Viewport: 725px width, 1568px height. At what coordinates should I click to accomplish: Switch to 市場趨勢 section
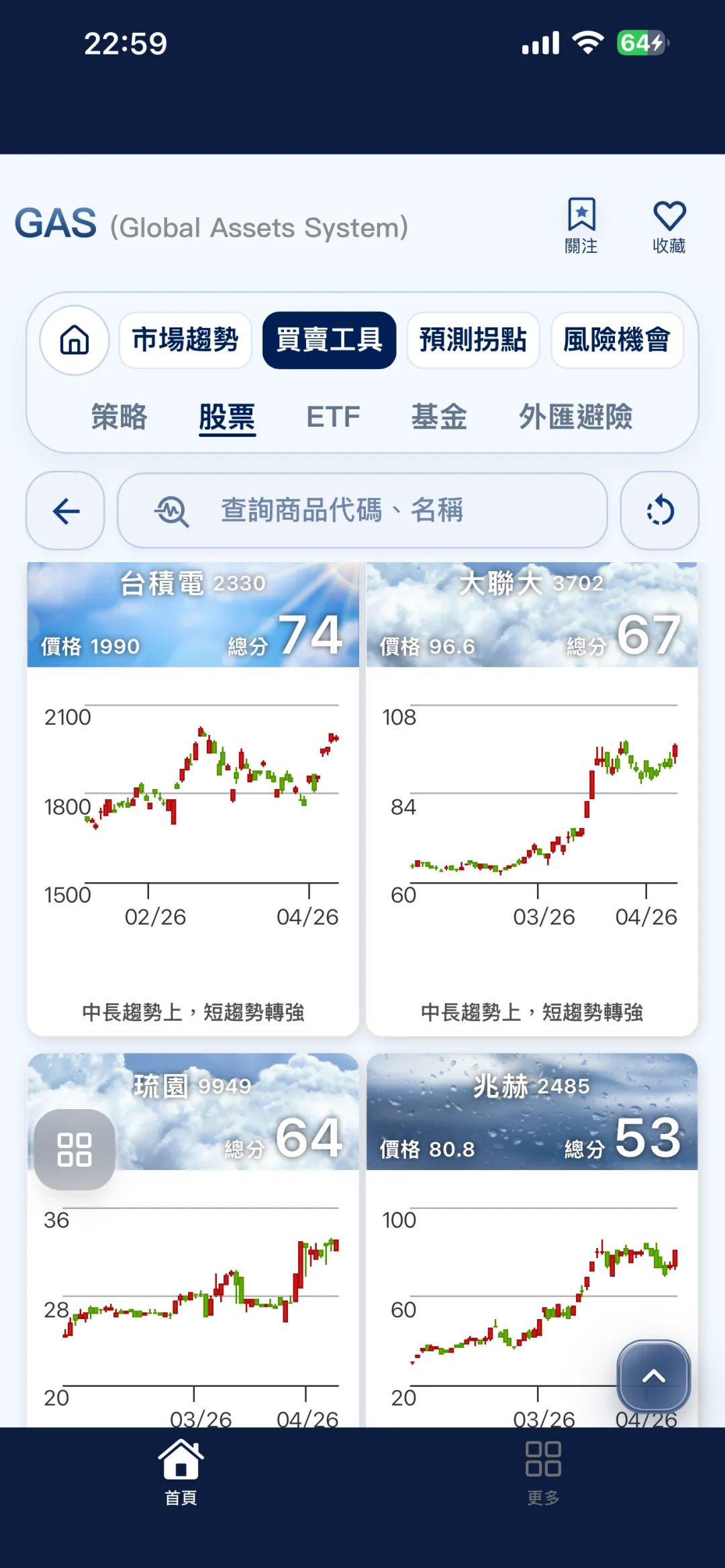pyautogui.click(x=185, y=340)
